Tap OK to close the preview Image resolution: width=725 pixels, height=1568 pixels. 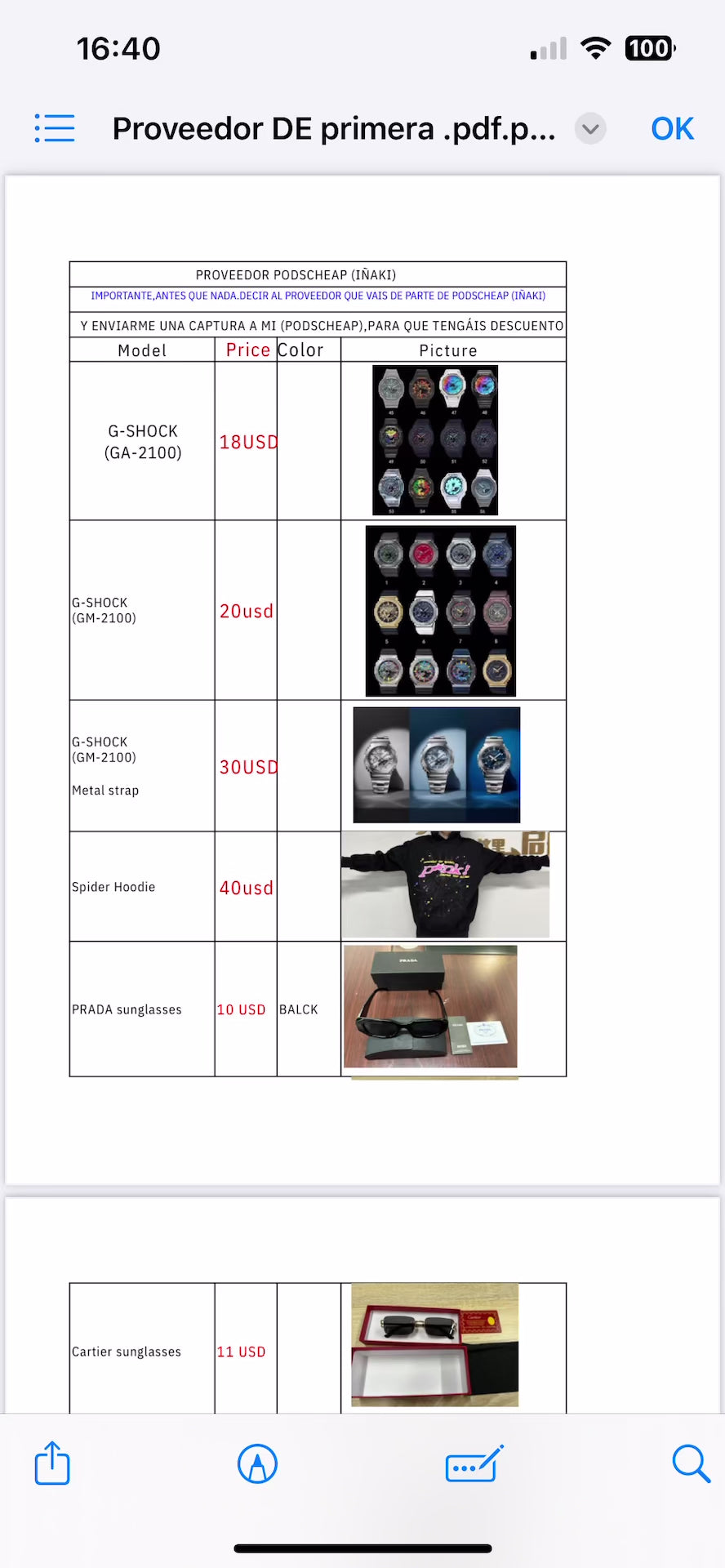[x=672, y=129]
